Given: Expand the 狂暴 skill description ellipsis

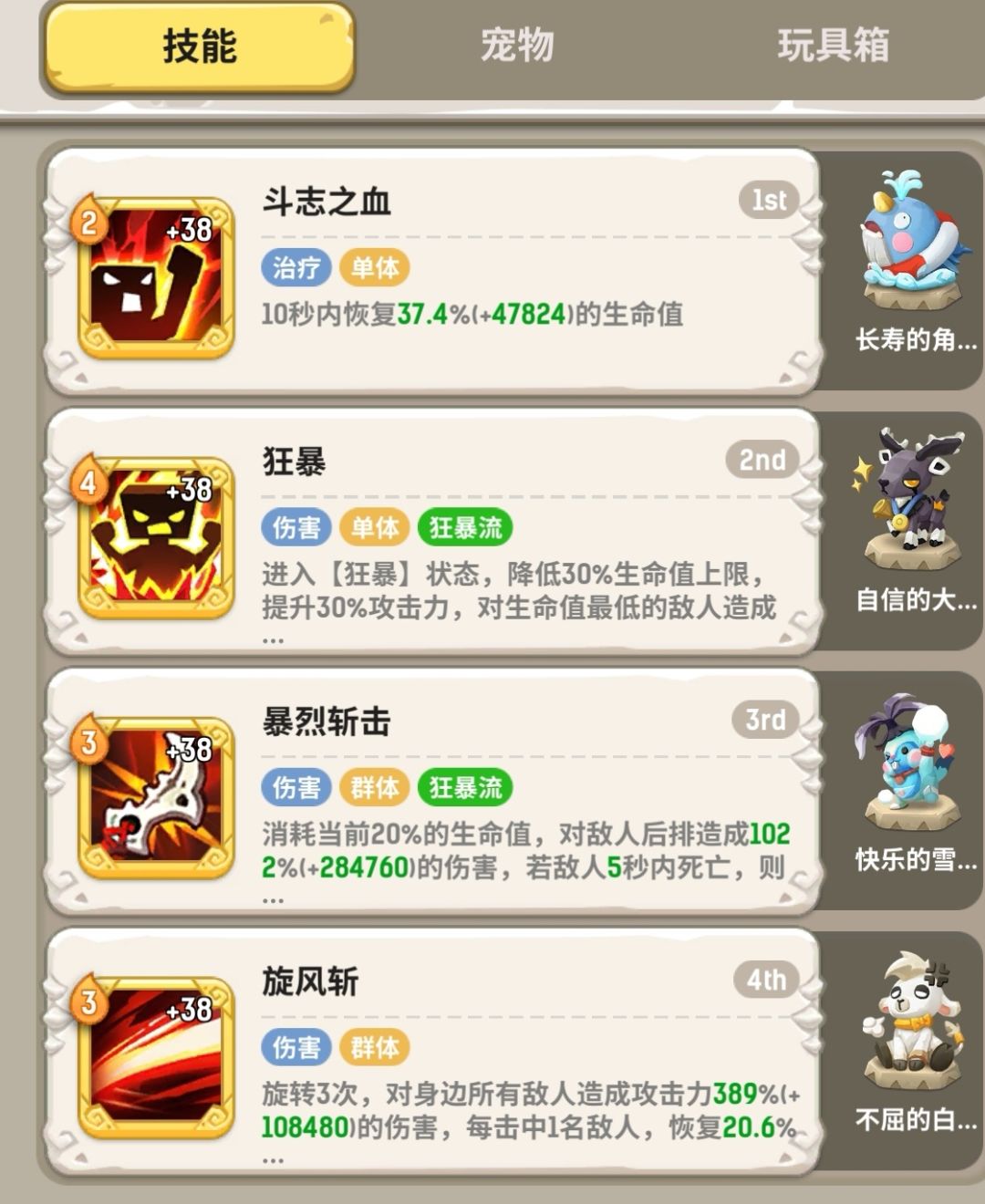Looking at the screenshot, I should point(275,639).
